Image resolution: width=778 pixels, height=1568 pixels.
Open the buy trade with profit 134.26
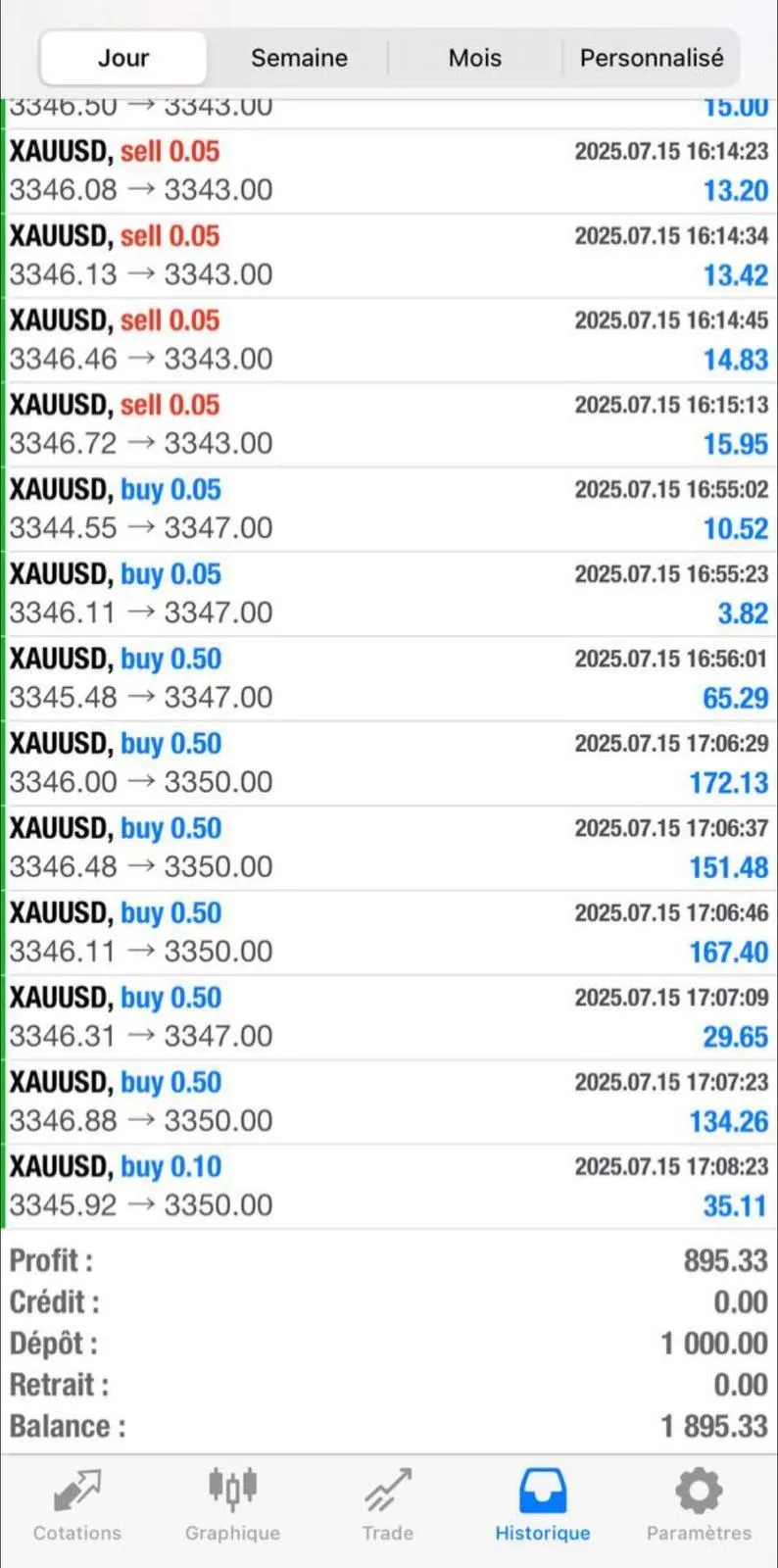click(x=389, y=1102)
